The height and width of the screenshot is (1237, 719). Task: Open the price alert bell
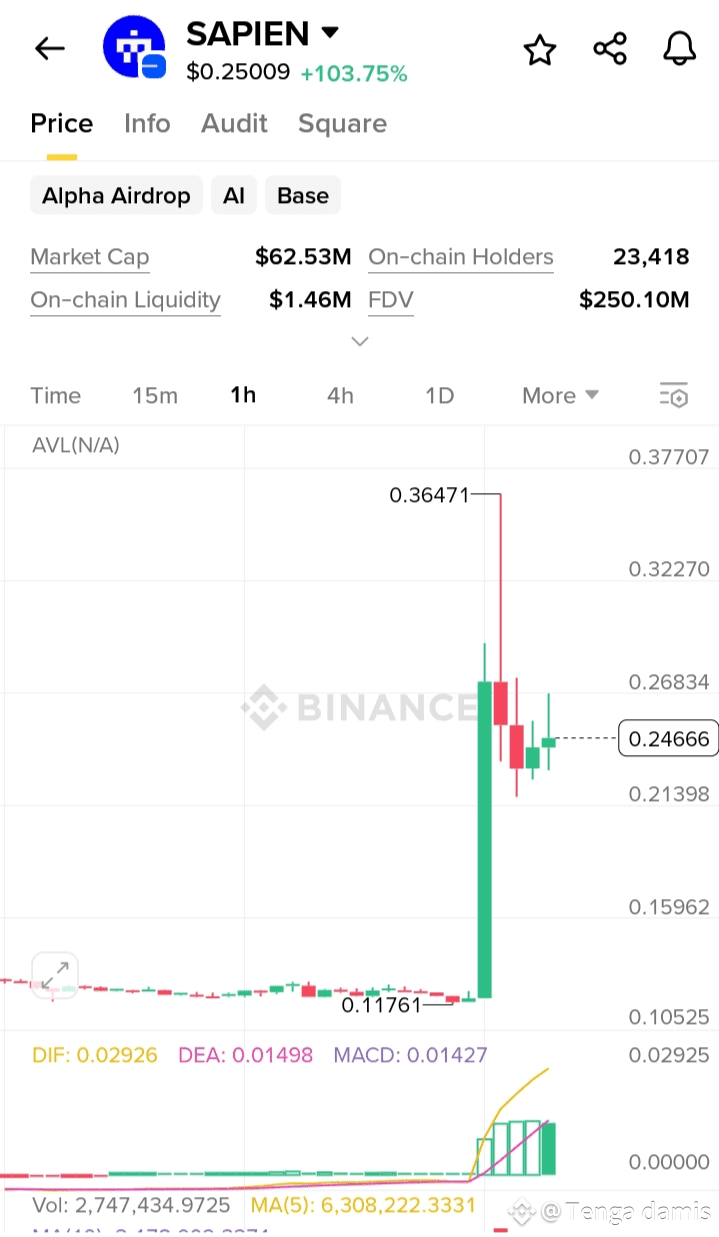(x=680, y=48)
